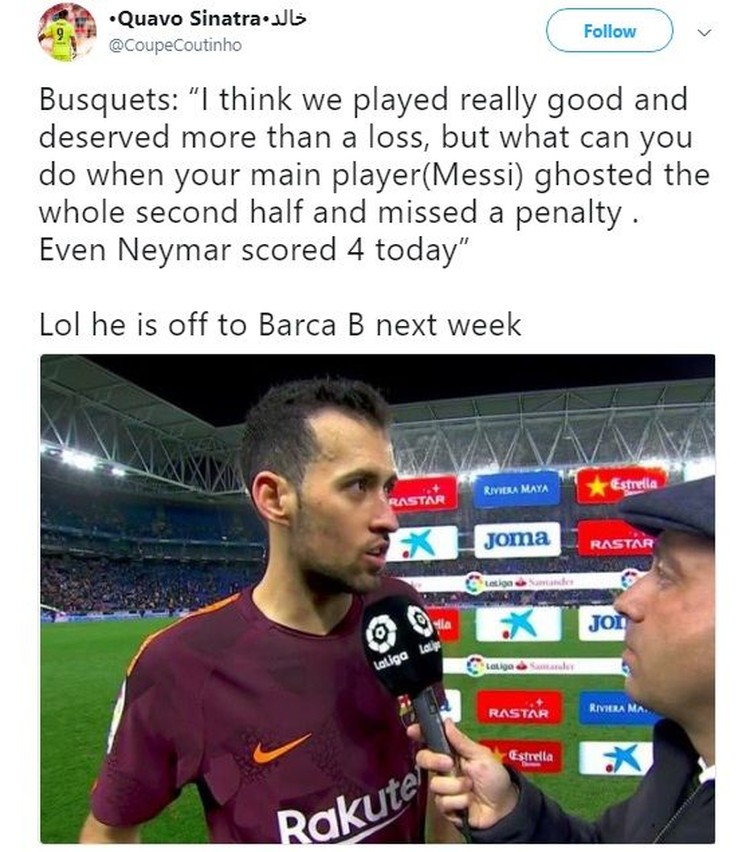Open Quavo Sinatra's profile avatar
Viewport: 750px width, 852px height.
click(x=67, y=33)
